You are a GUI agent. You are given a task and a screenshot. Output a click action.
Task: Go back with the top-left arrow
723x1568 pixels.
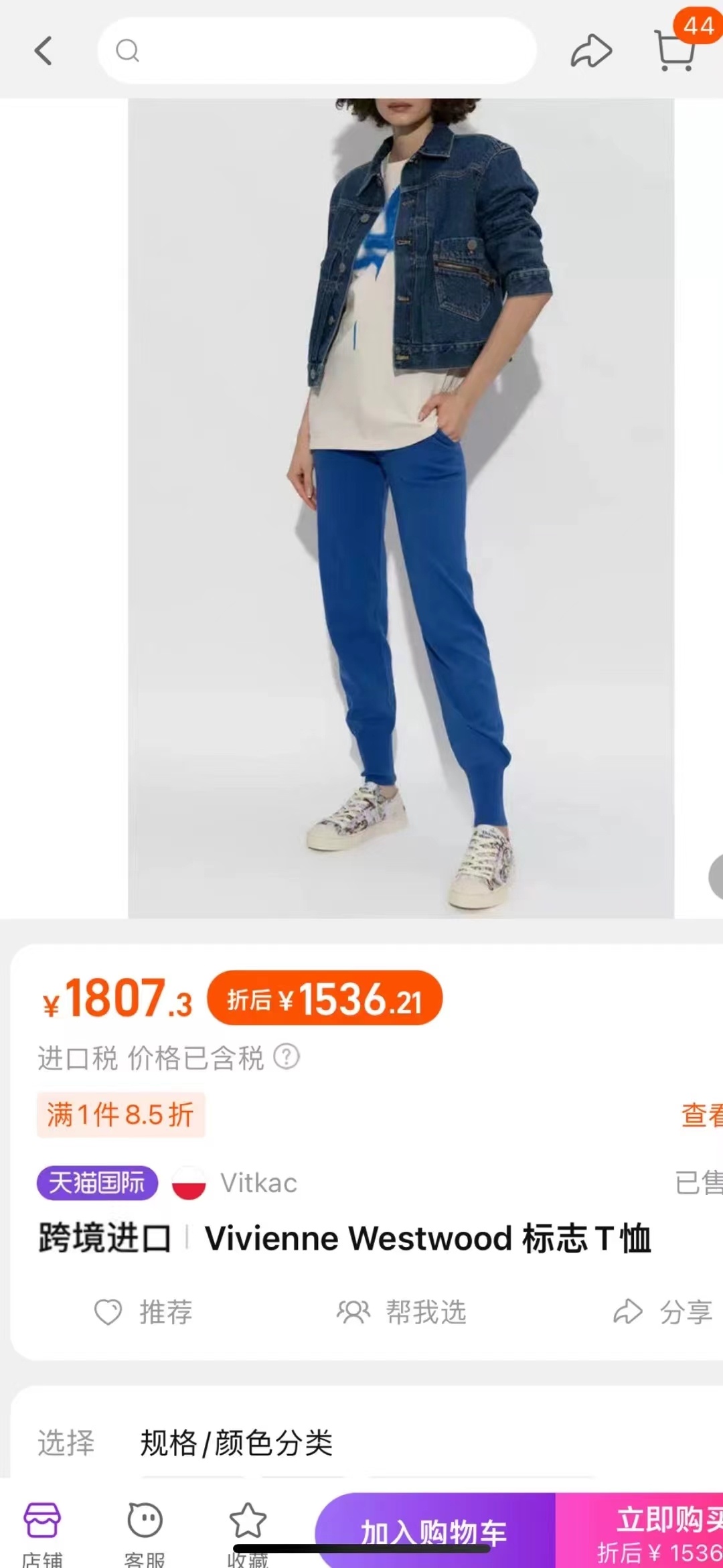(x=44, y=51)
